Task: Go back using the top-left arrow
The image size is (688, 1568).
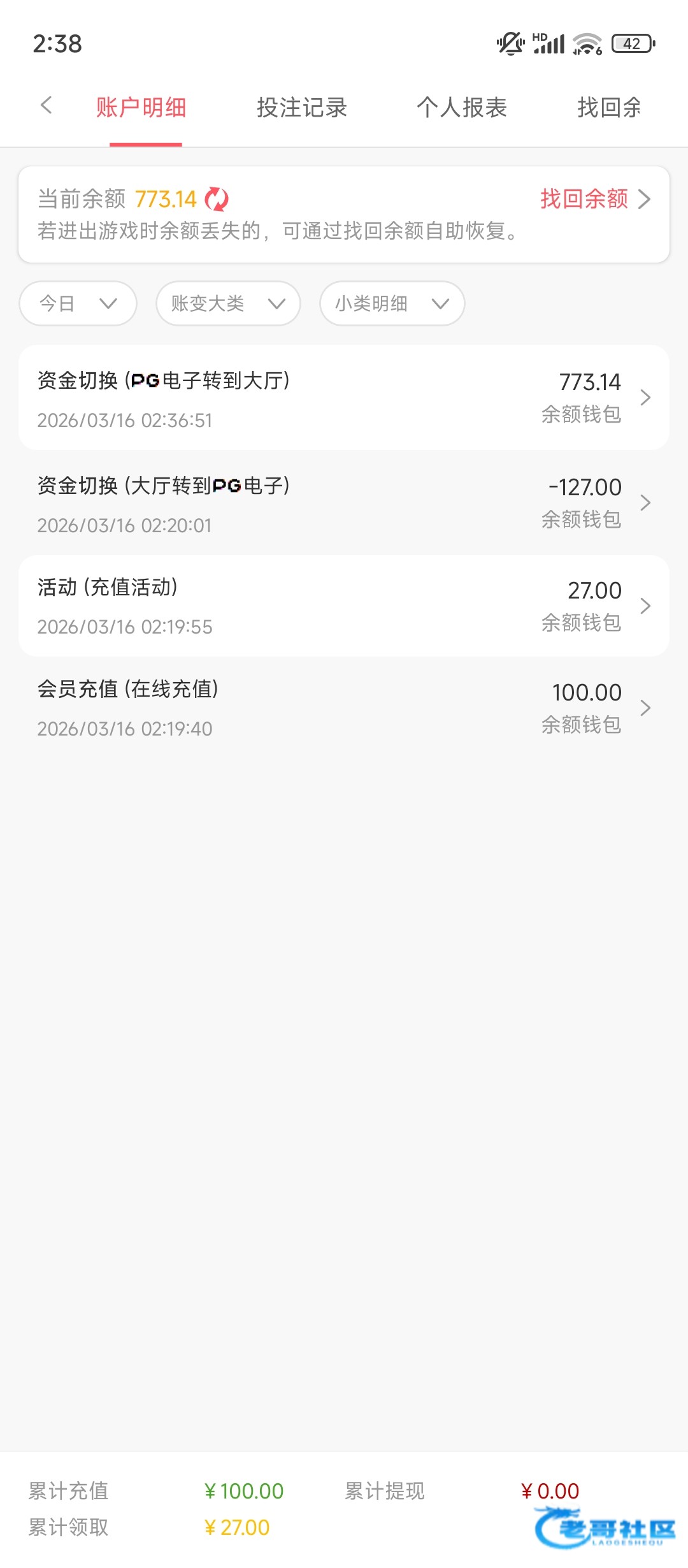Action: [x=46, y=106]
